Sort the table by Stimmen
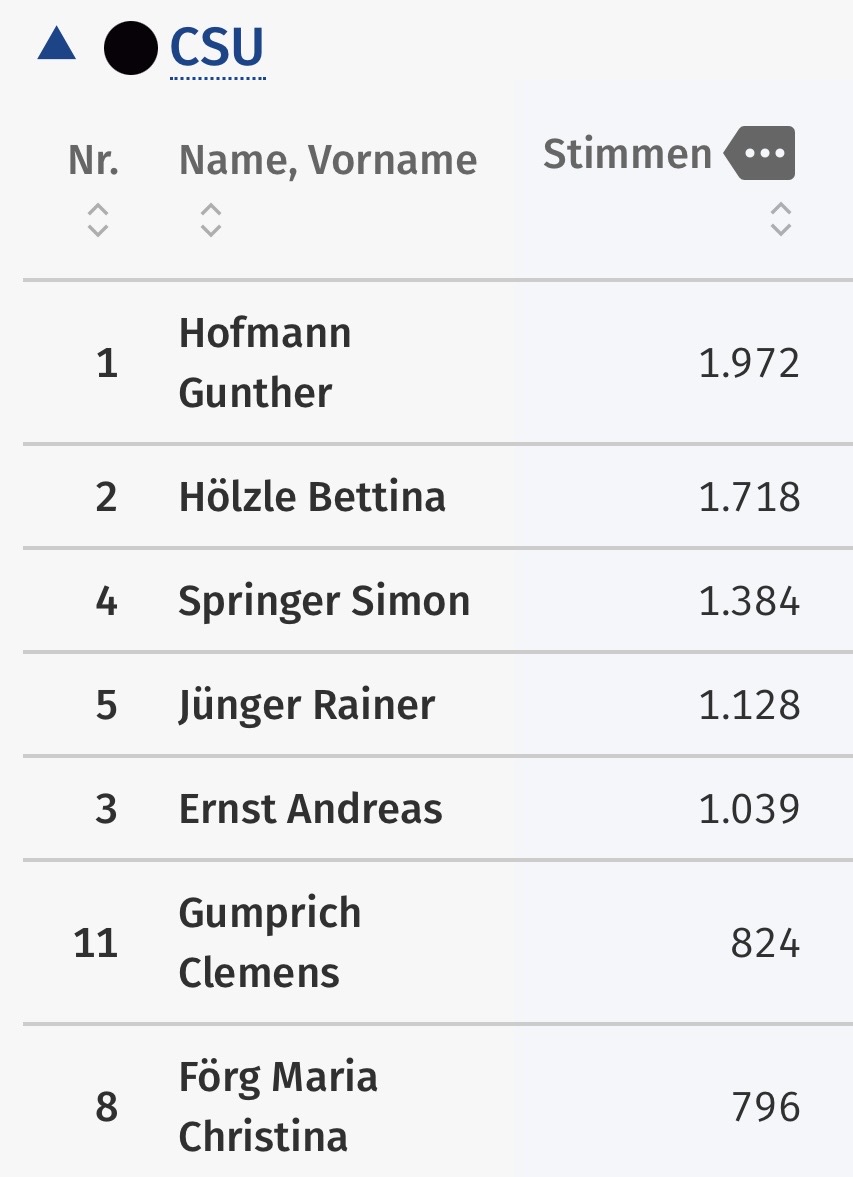This screenshot has width=853, height=1177. click(781, 219)
